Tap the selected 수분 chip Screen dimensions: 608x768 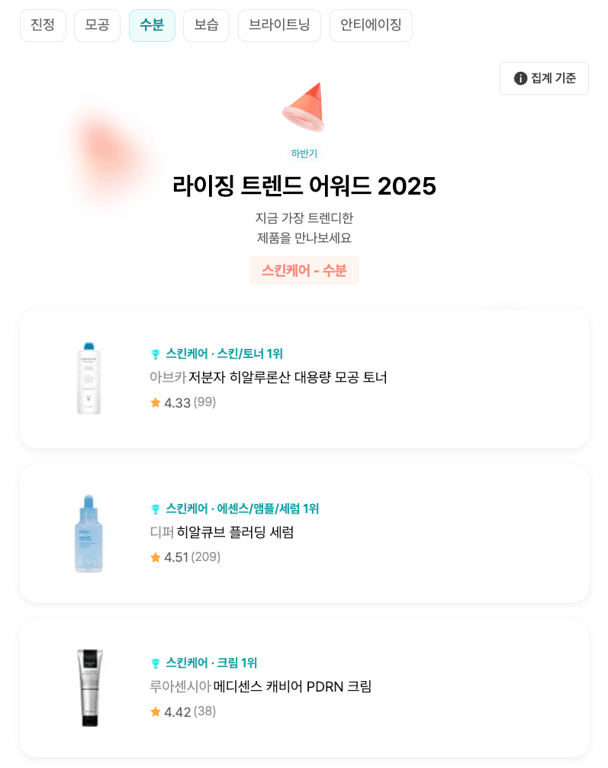(x=152, y=25)
